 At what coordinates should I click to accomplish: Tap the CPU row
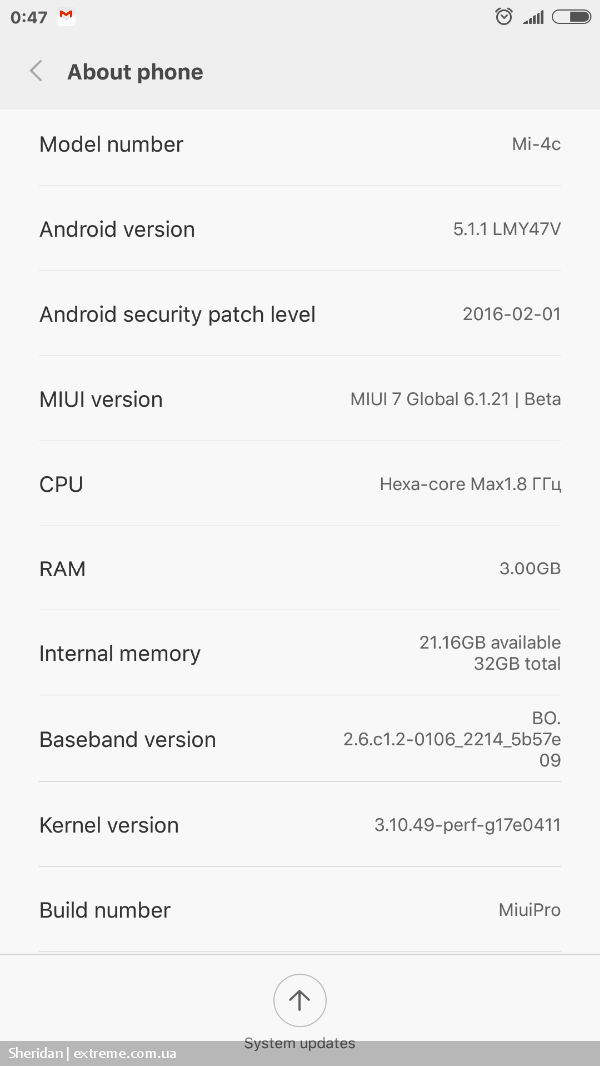300,484
